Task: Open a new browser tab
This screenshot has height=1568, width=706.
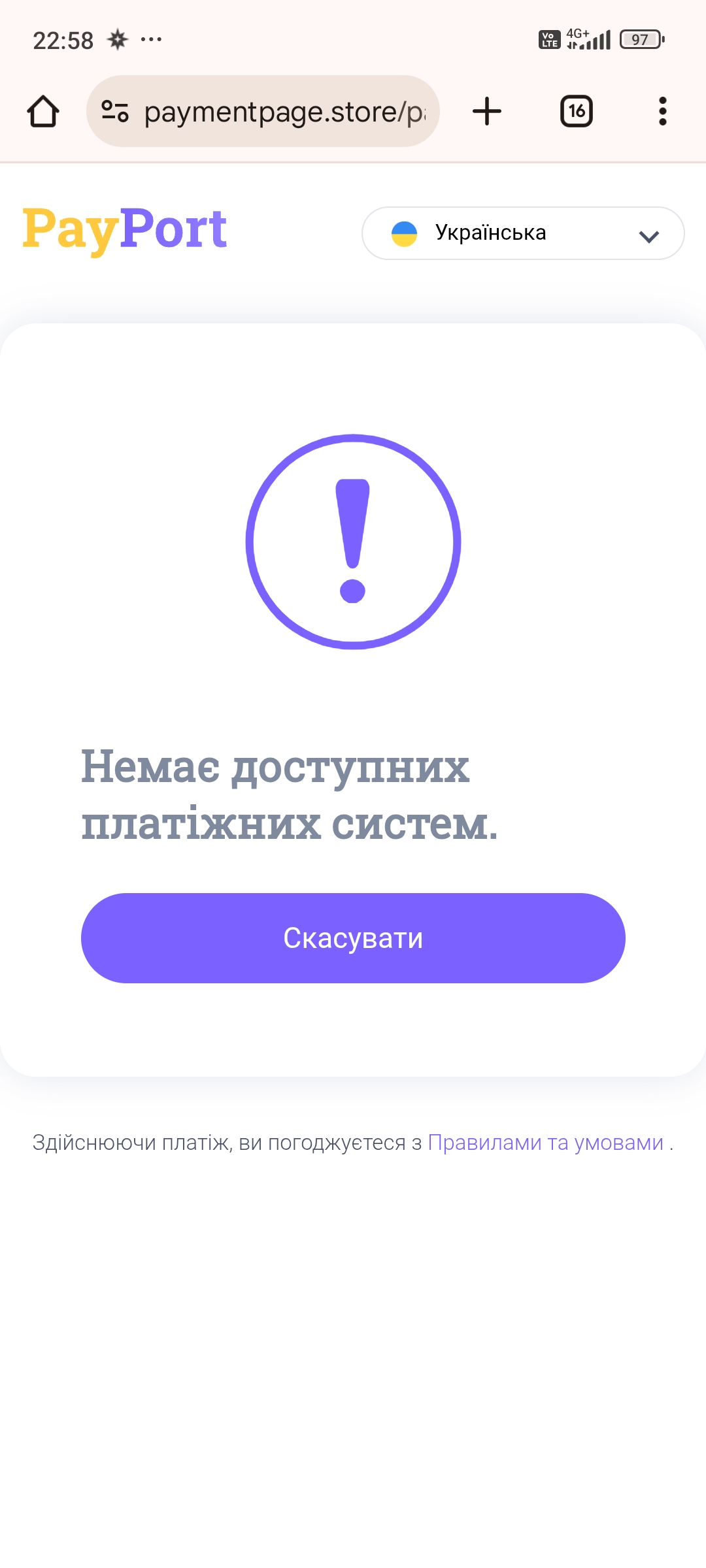Action: point(487,111)
